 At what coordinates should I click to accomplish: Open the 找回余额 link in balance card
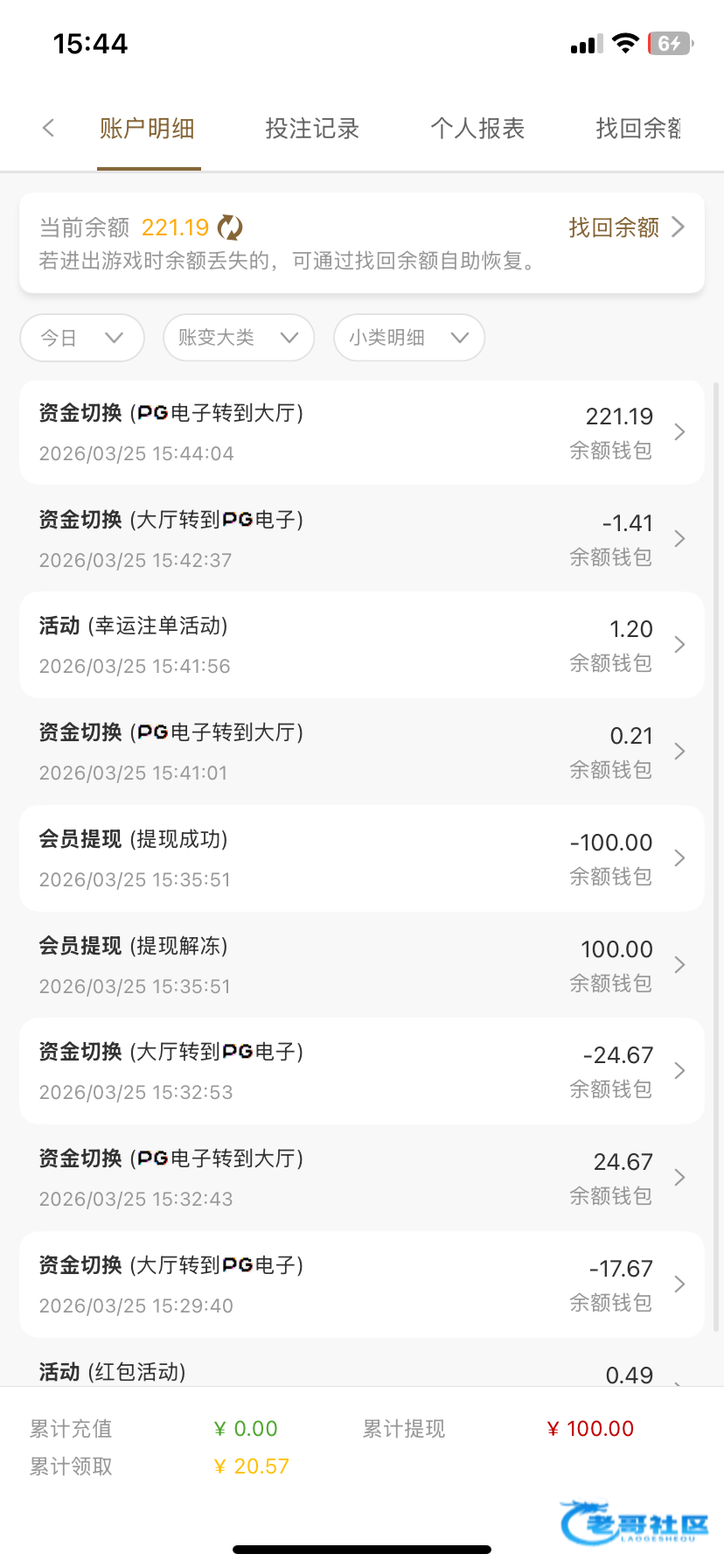tap(625, 227)
